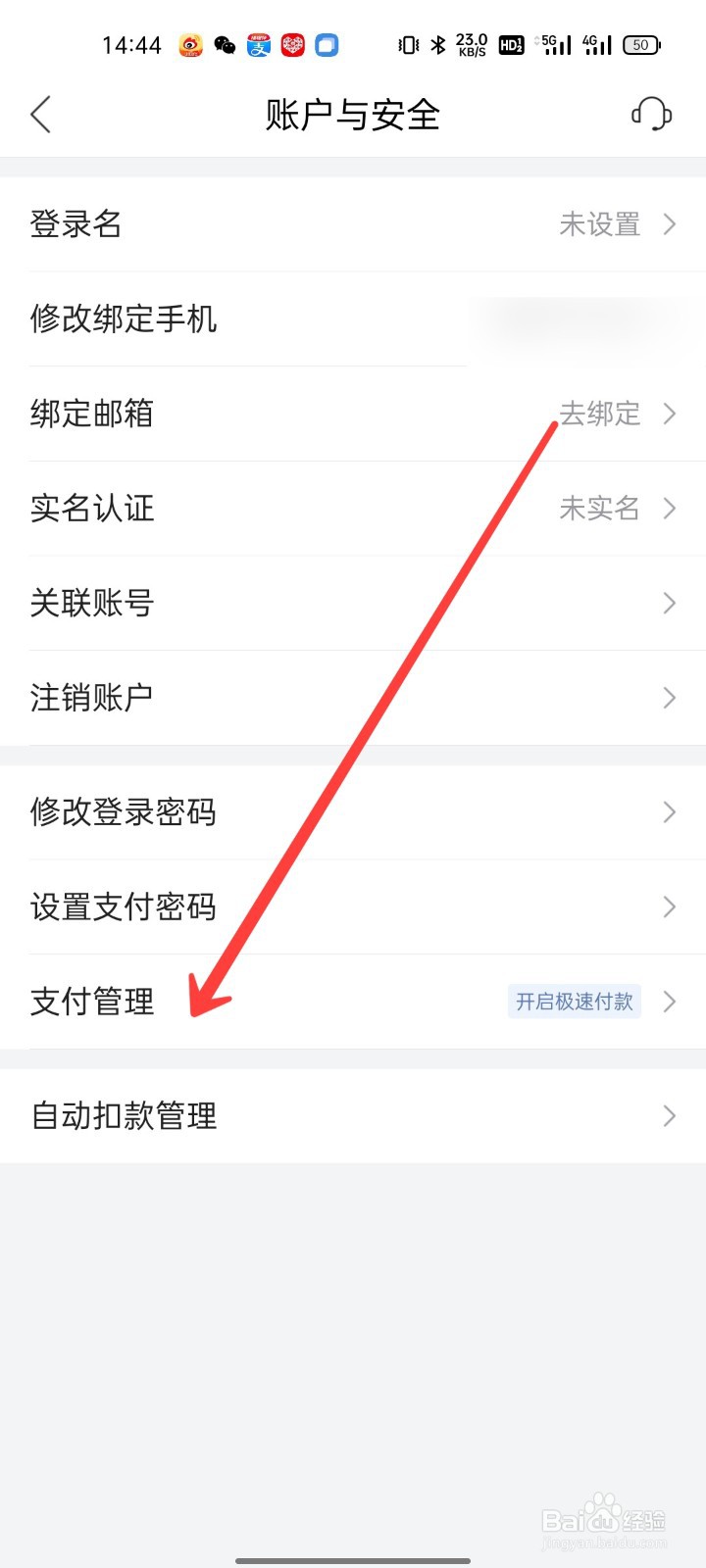706x1568 pixels.
Task: Tap 未设置 to set a login name
Action: click(x=599, y=224)
